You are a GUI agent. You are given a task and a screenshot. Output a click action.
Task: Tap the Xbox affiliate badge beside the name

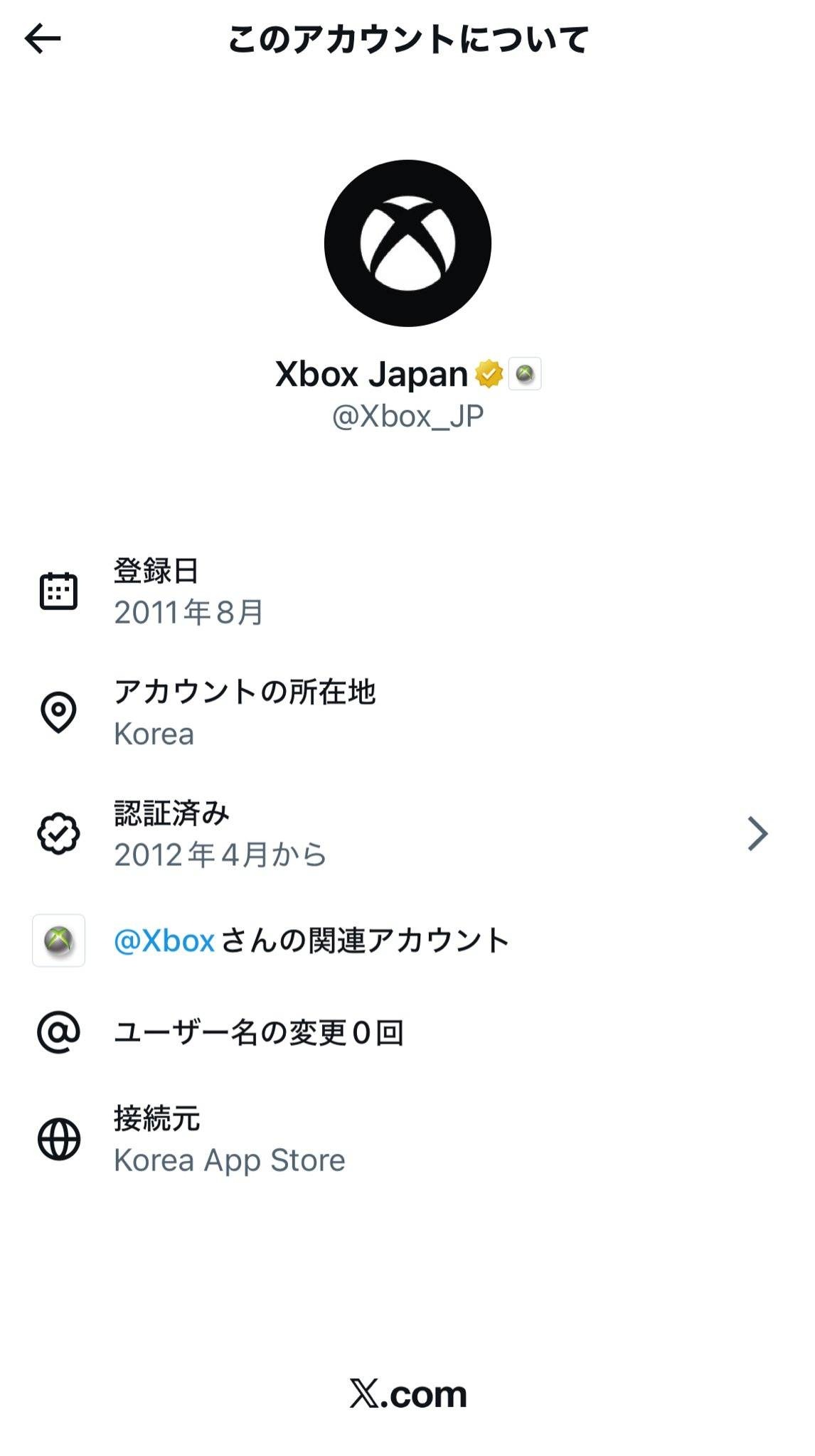(x=525, y=374)
